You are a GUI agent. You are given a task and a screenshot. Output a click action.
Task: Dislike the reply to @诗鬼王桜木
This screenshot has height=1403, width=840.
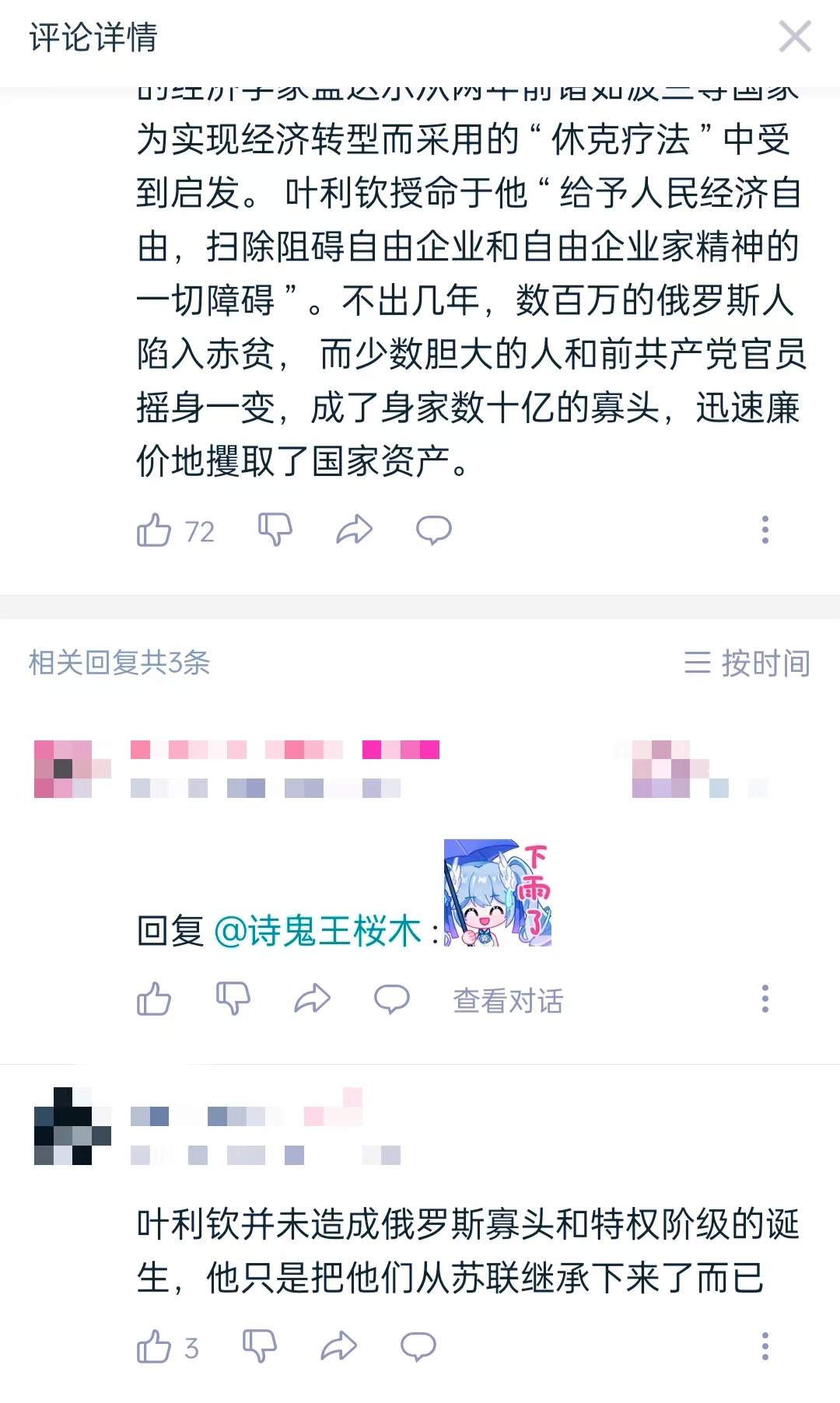pos(233,999)
